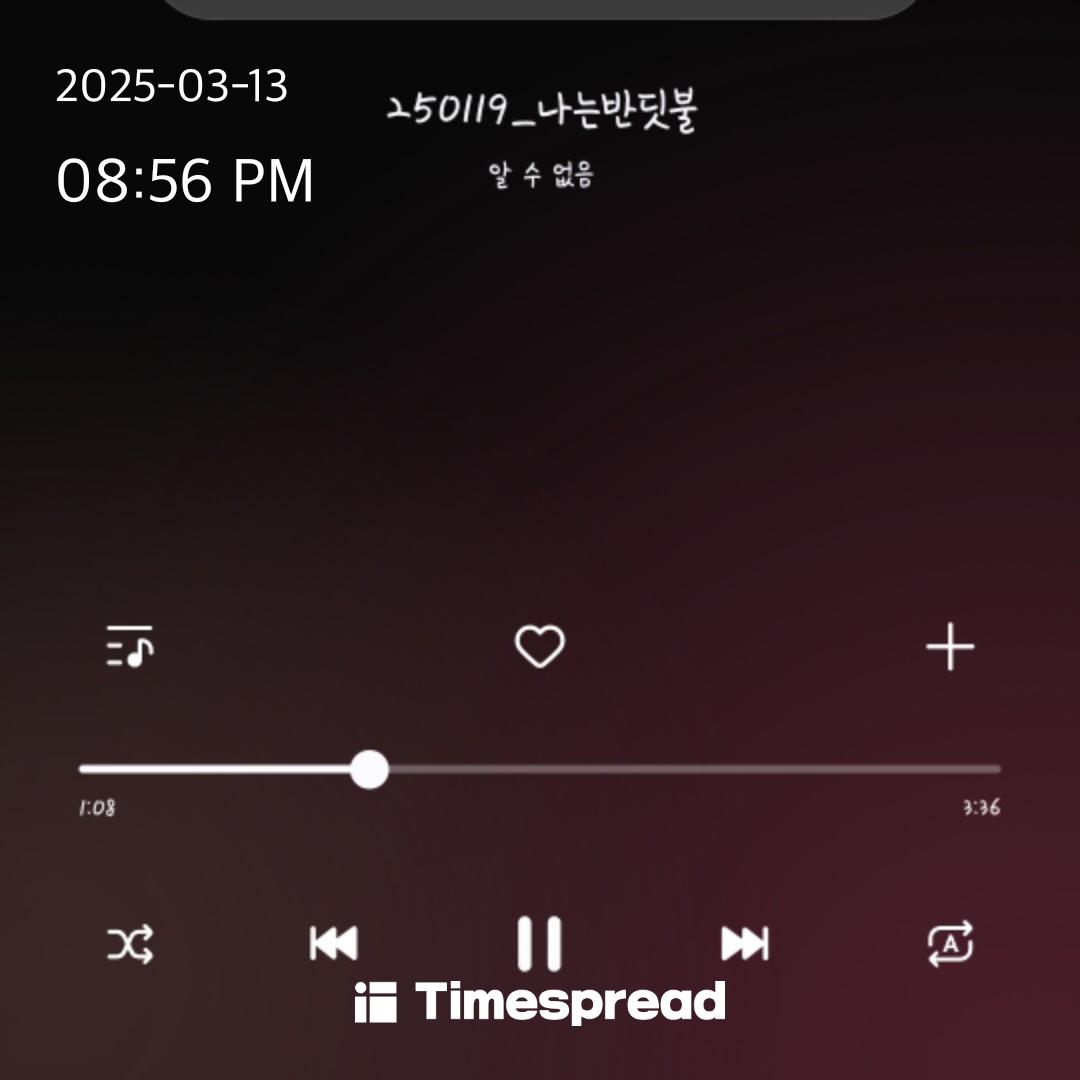Image resolution: width=1080 pixels, height=1080 pixels.
Task: Add this track to a playlist
Action: click(949, 647)
